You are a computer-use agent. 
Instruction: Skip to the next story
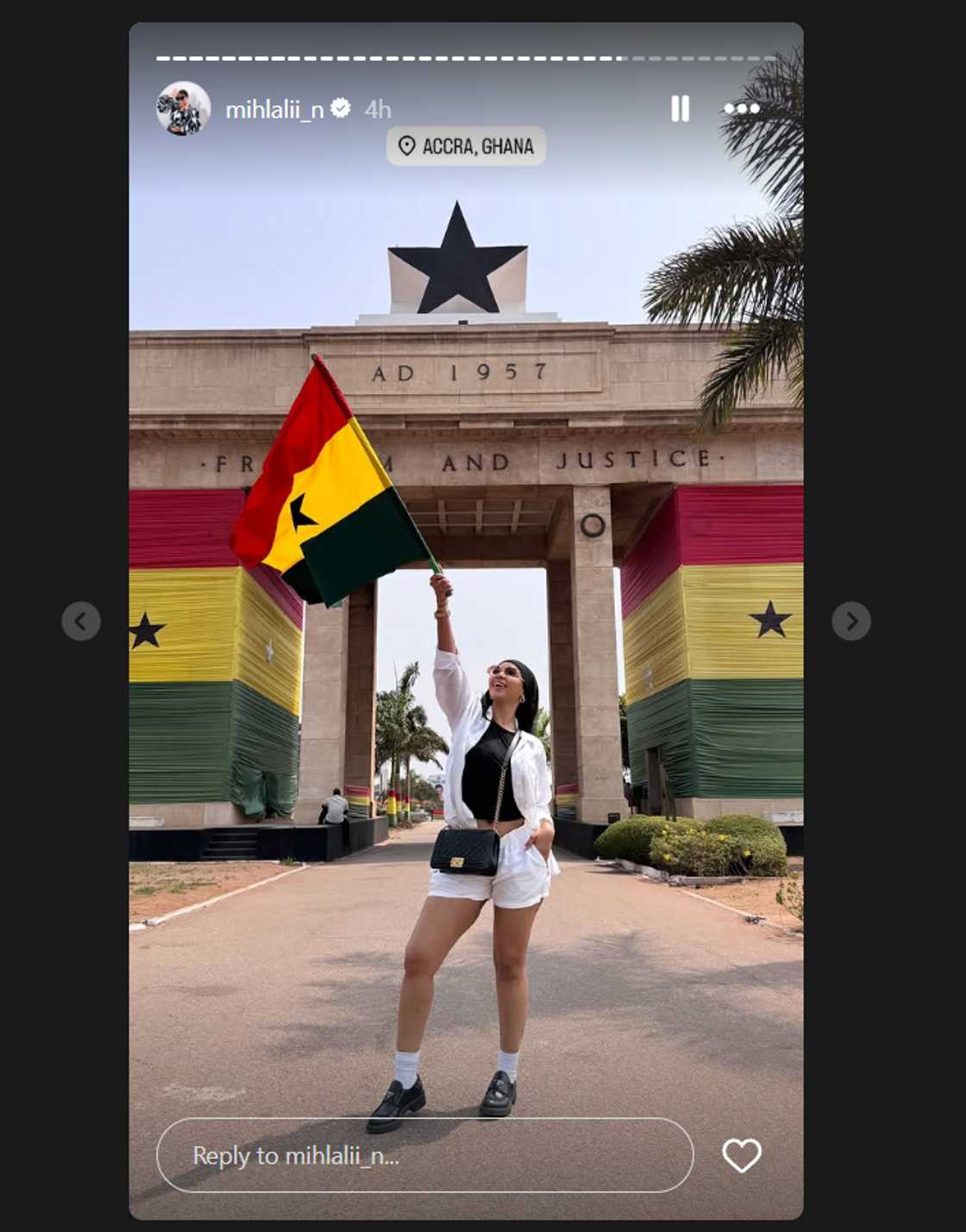(x=851, y=621)
